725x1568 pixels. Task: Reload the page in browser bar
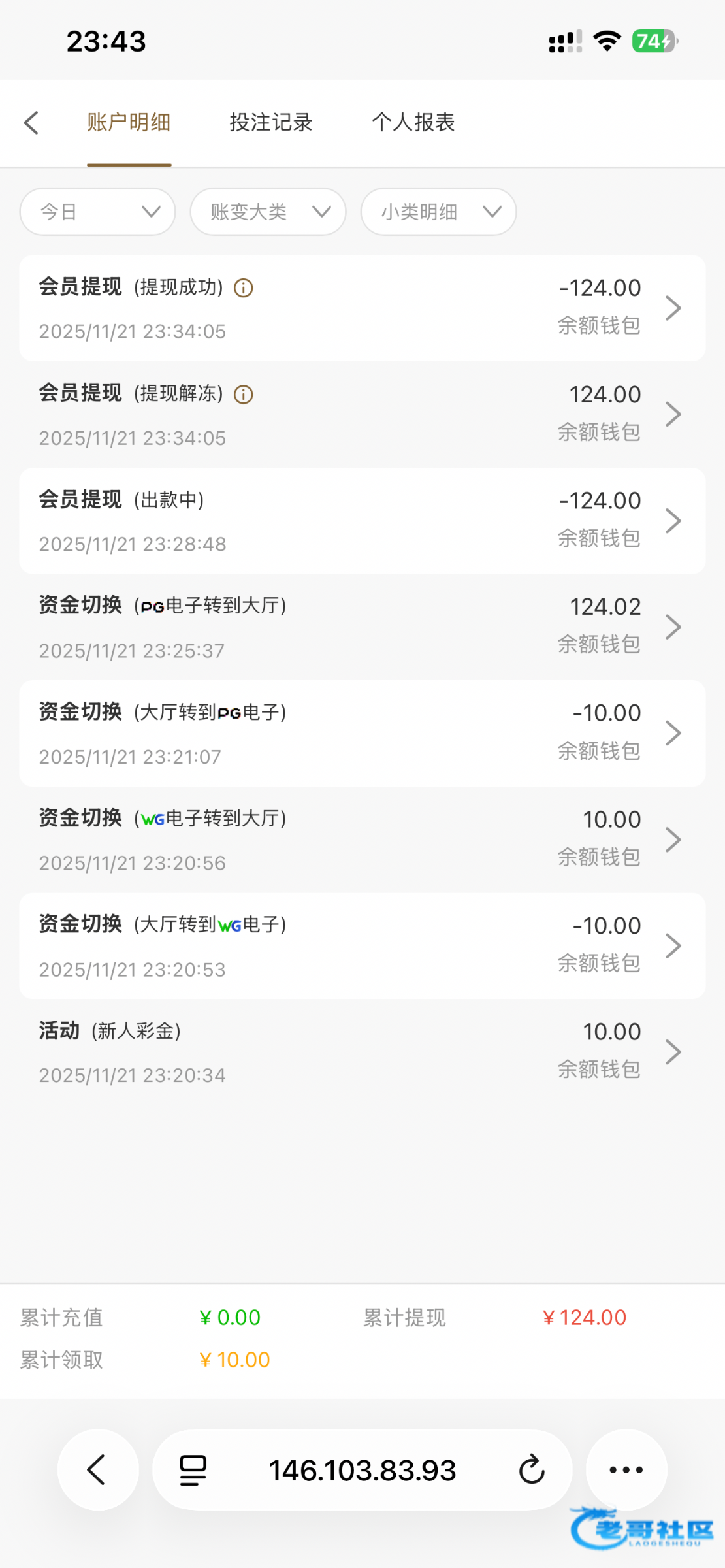click(532, 1470)
